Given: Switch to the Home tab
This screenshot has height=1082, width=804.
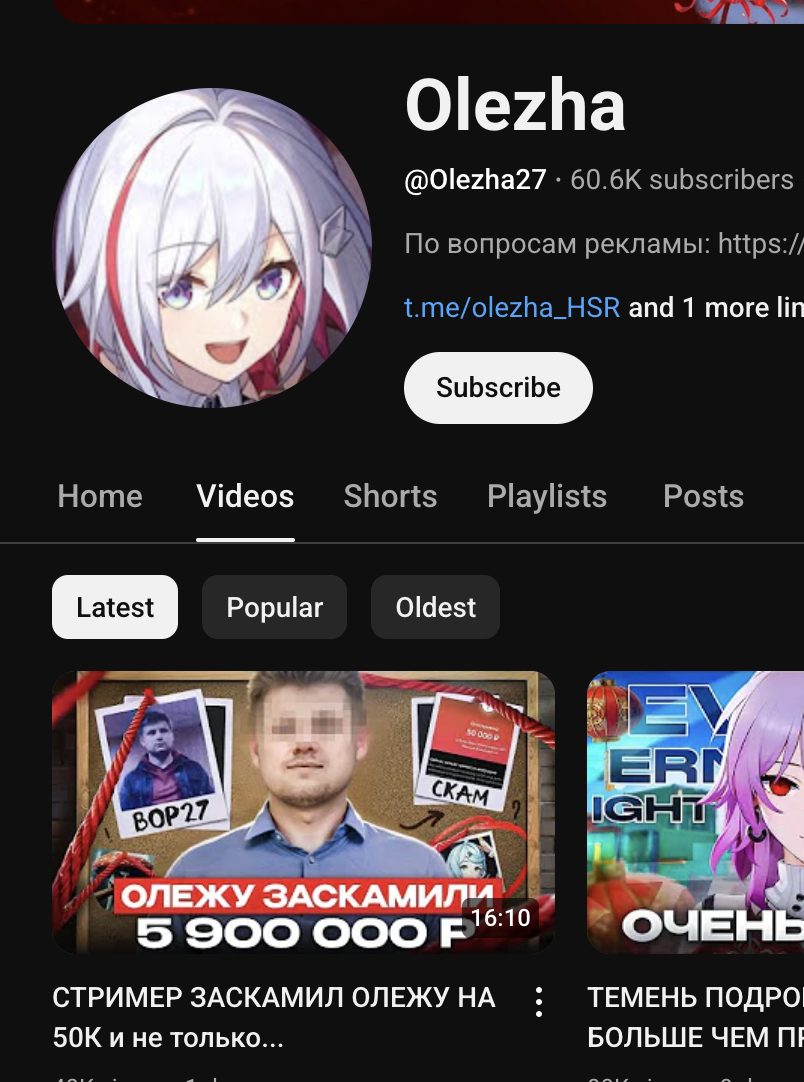Looking at the screenshot, I should click(100, 496).
